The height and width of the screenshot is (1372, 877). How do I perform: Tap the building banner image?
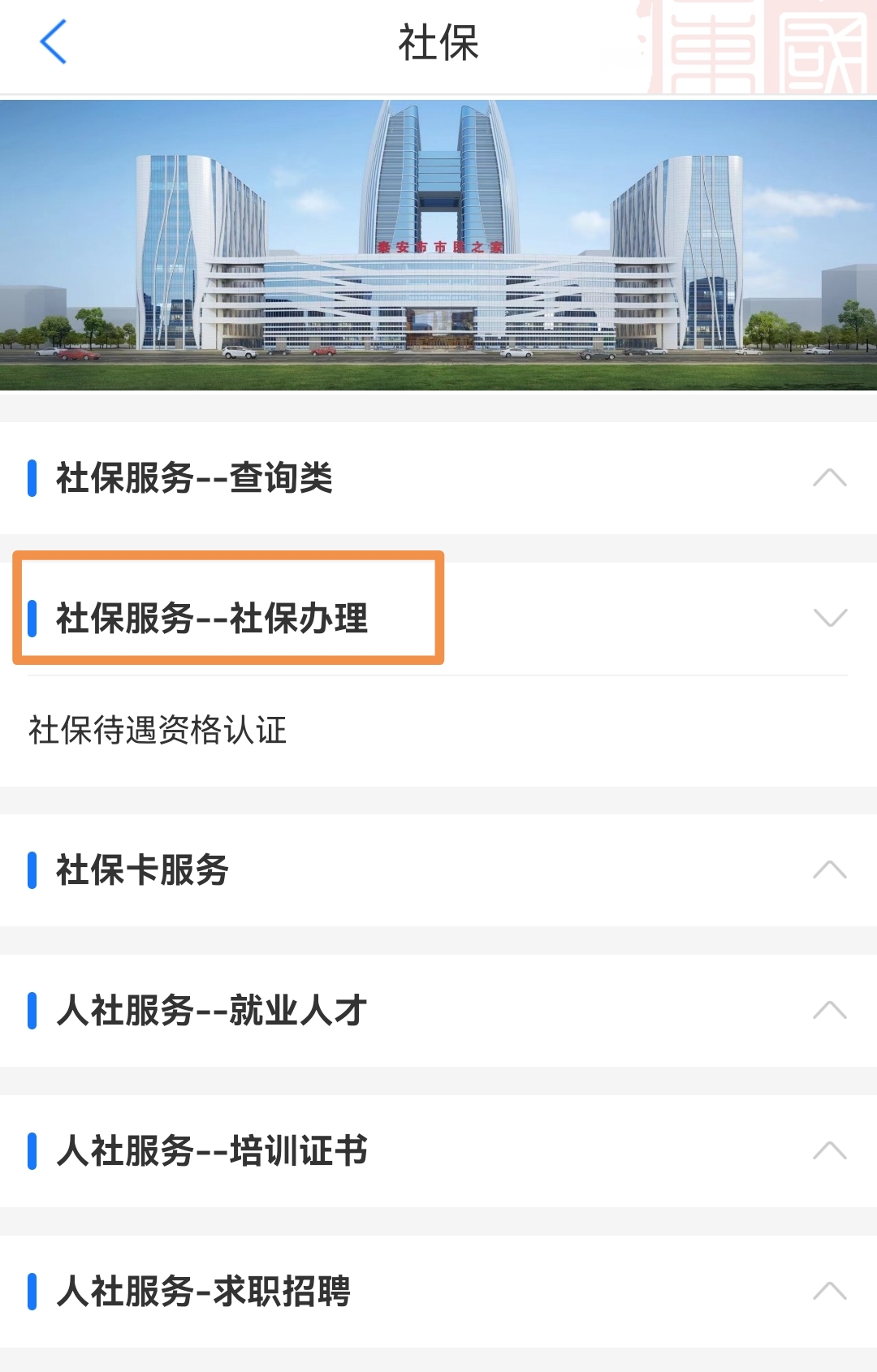[438, 244]
